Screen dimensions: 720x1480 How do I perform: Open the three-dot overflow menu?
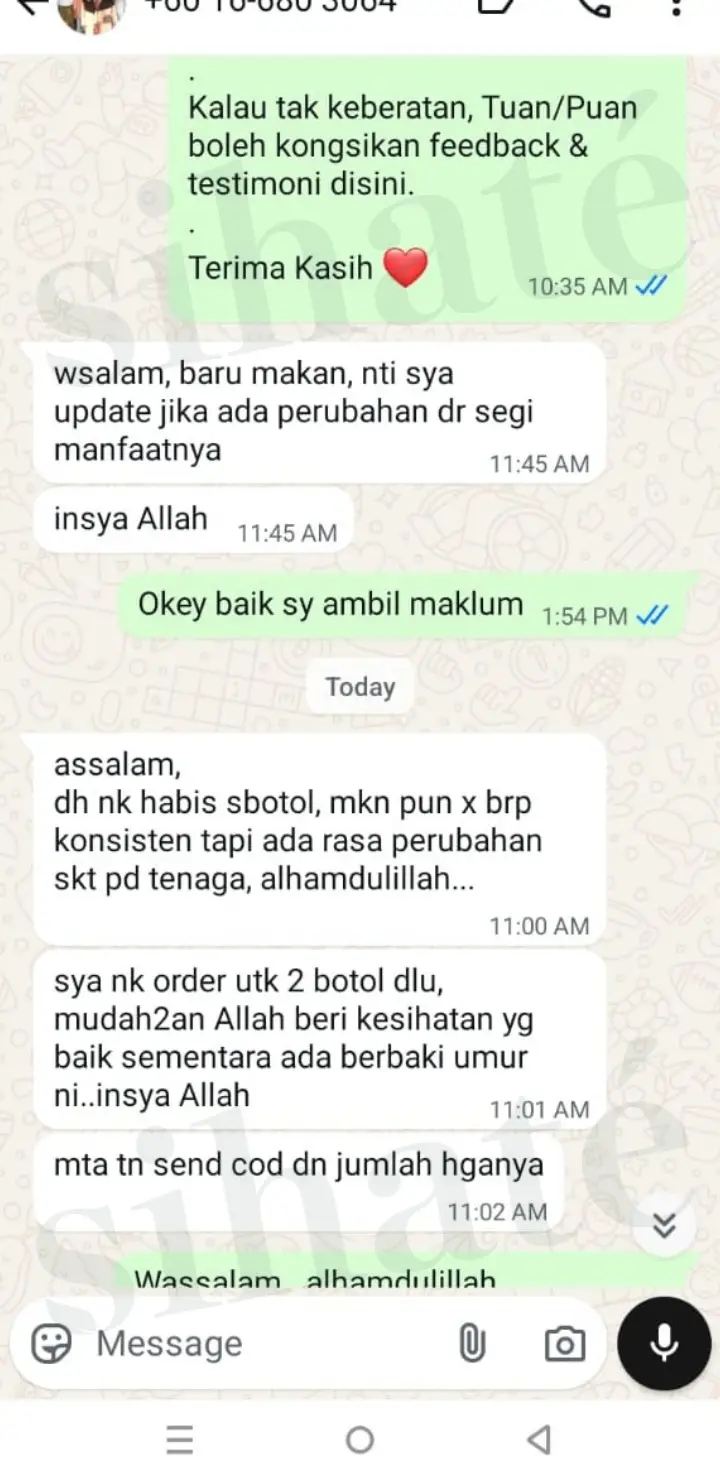click(x=679, y=8)
